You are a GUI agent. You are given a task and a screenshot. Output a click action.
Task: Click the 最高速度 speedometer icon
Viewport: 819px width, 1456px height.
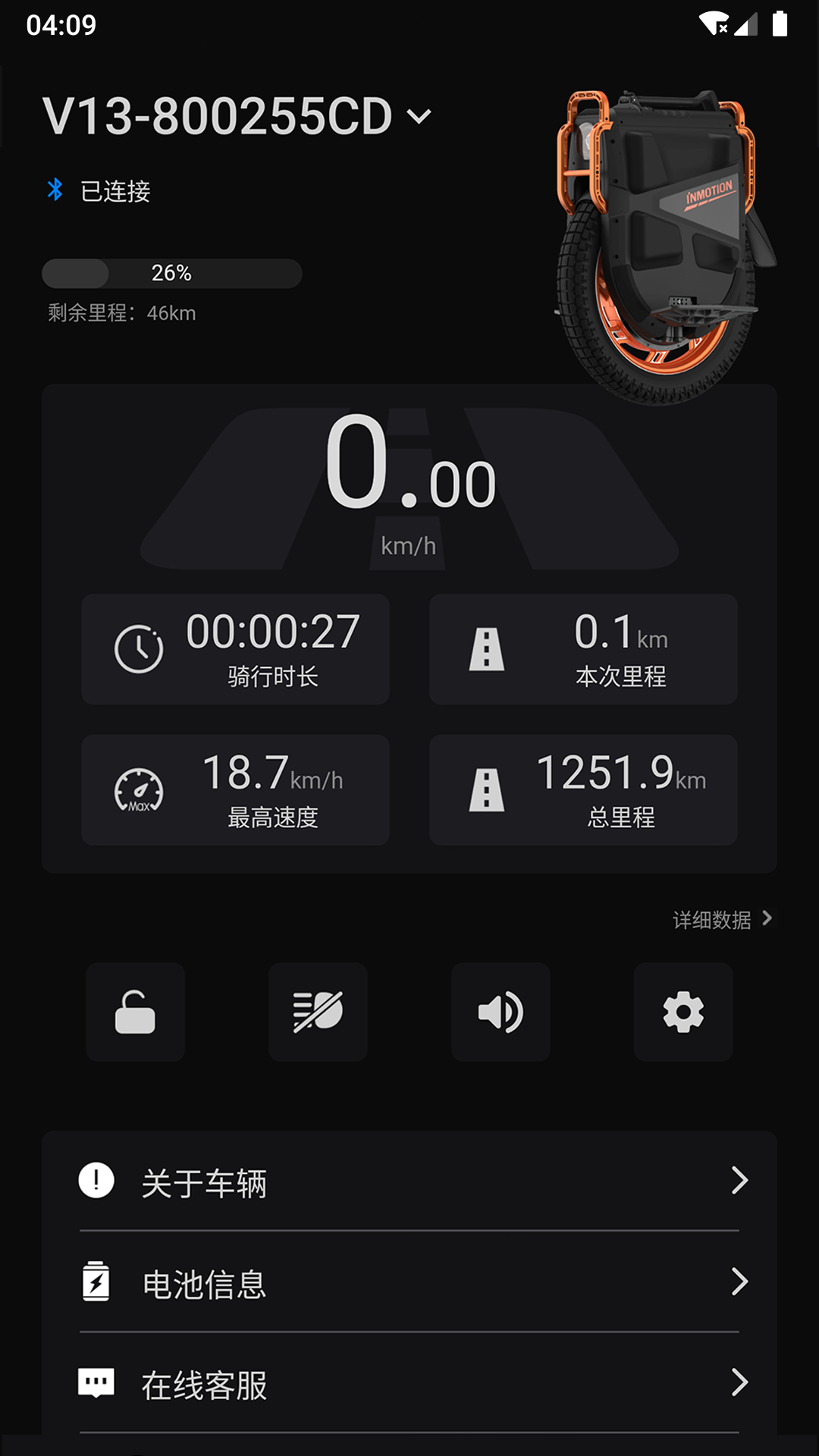pos(138,789)
